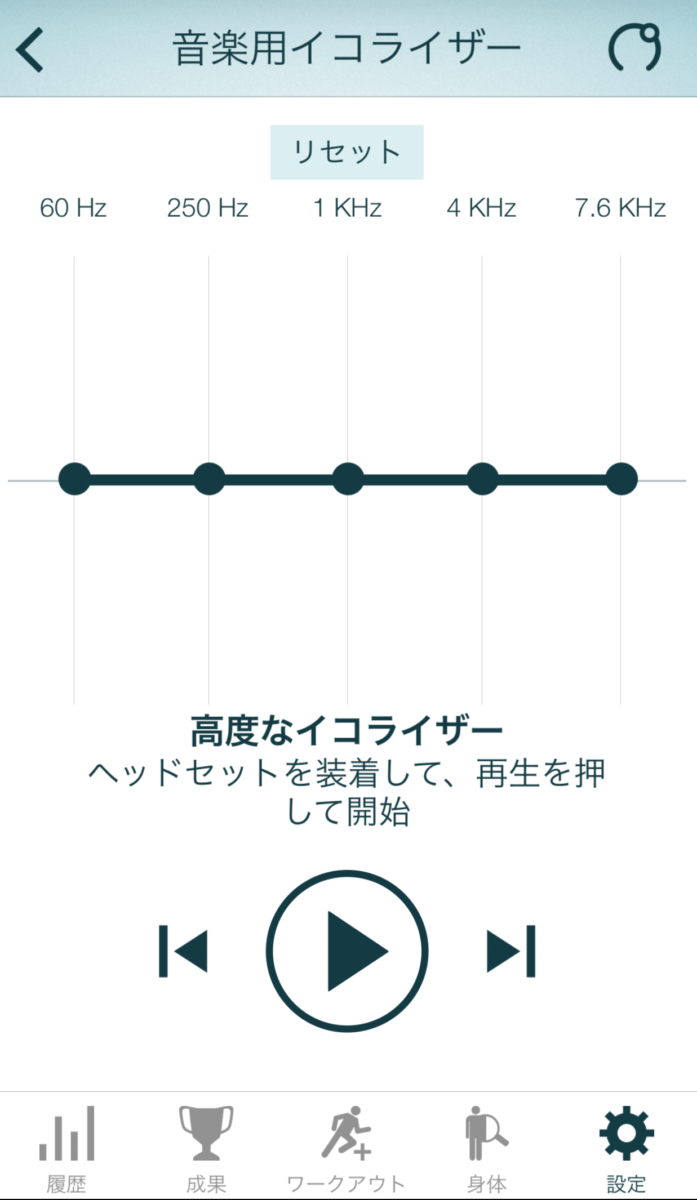Open the 設定 tab

627,1147
